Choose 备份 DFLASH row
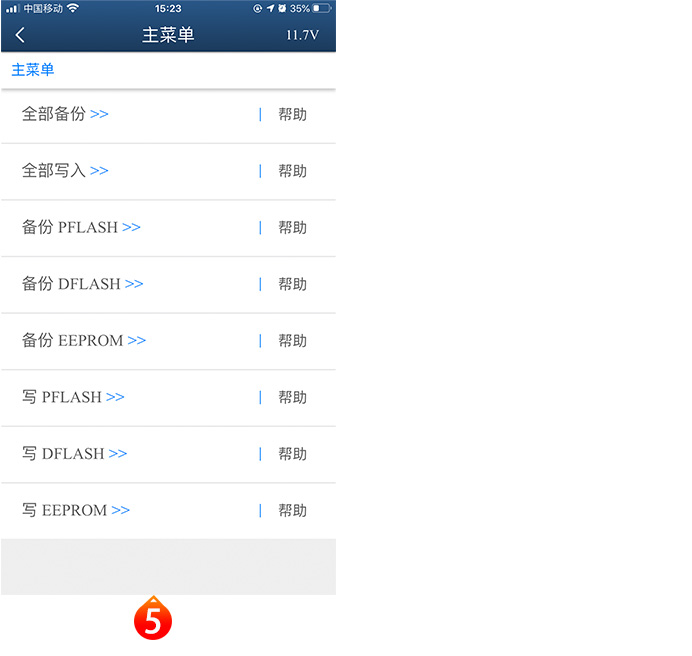This screenshot has height=656, width=692. (82, 284)
